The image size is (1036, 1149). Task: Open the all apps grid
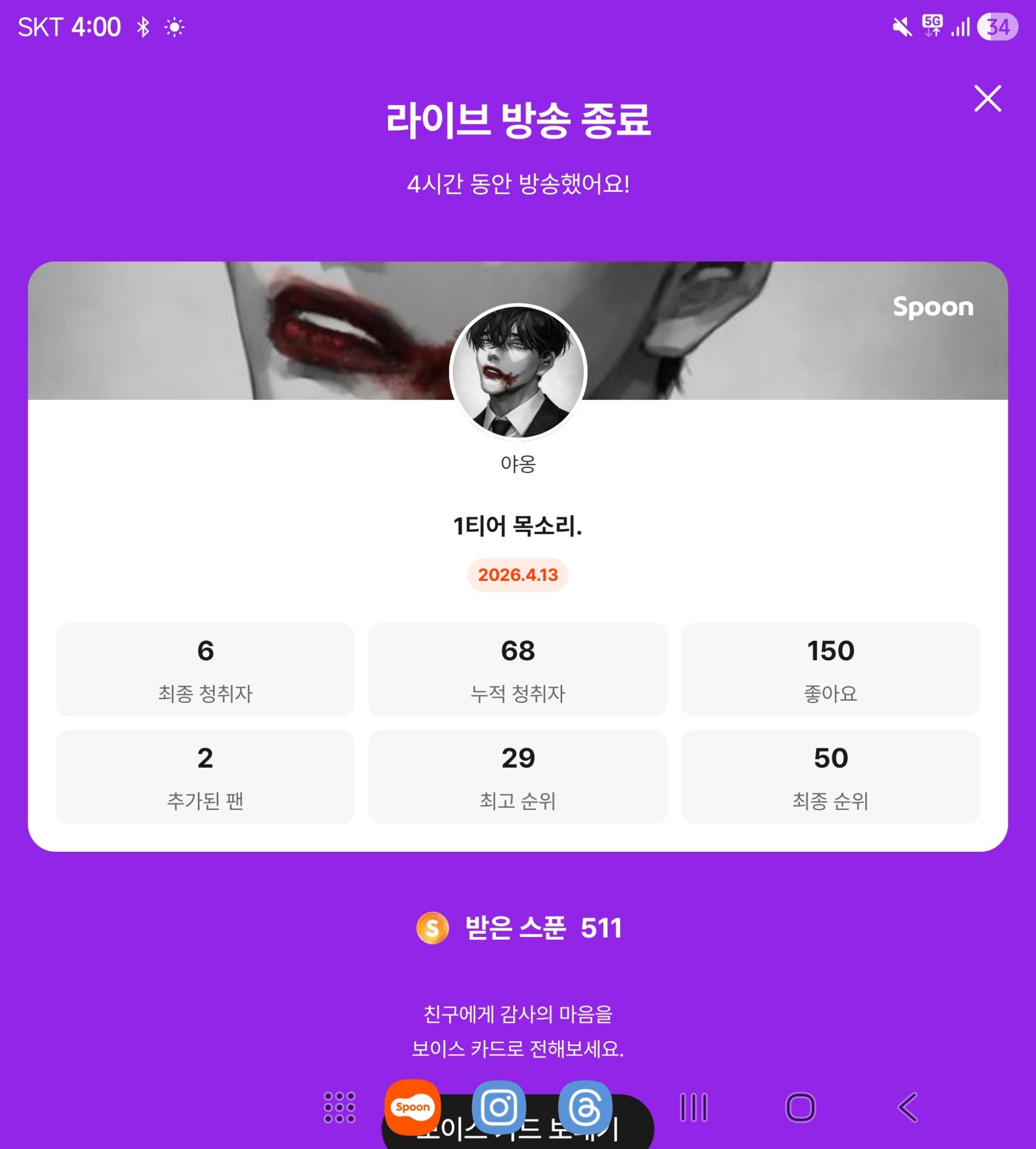[339, 1107]
